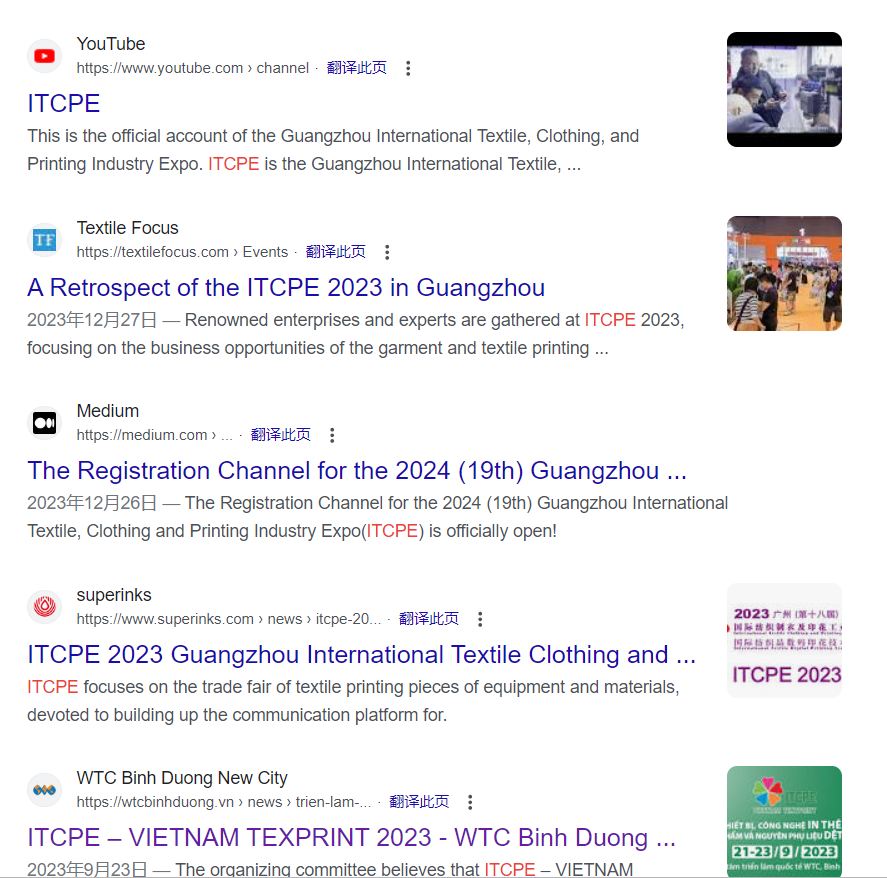Viewport: 887px width, 878px height.
Task: Translate the Textile Focus result page
Action: (x=336, y=252)
